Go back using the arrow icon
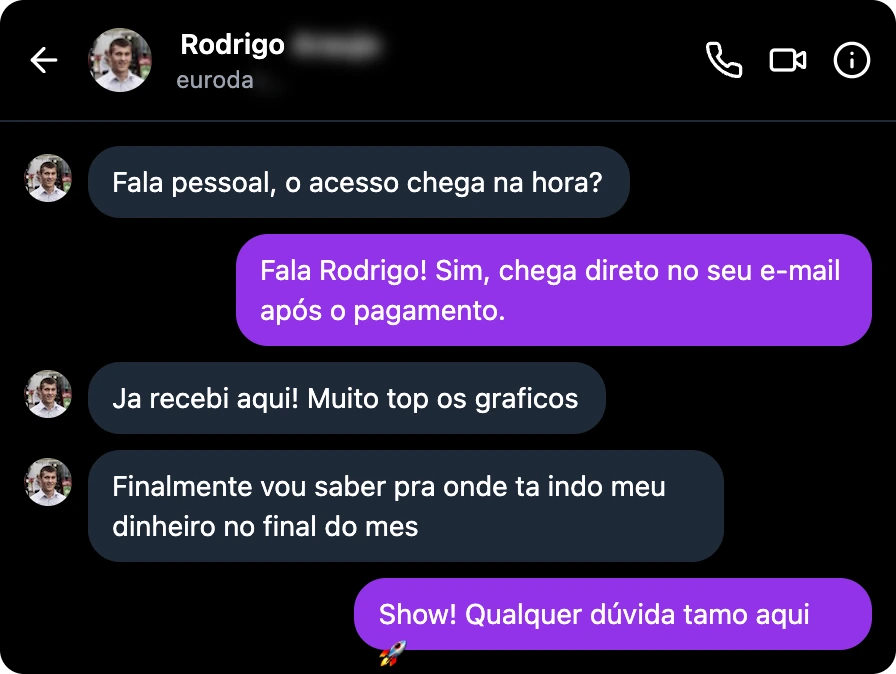This screenshot has height=674, width=896. [43, 61]
